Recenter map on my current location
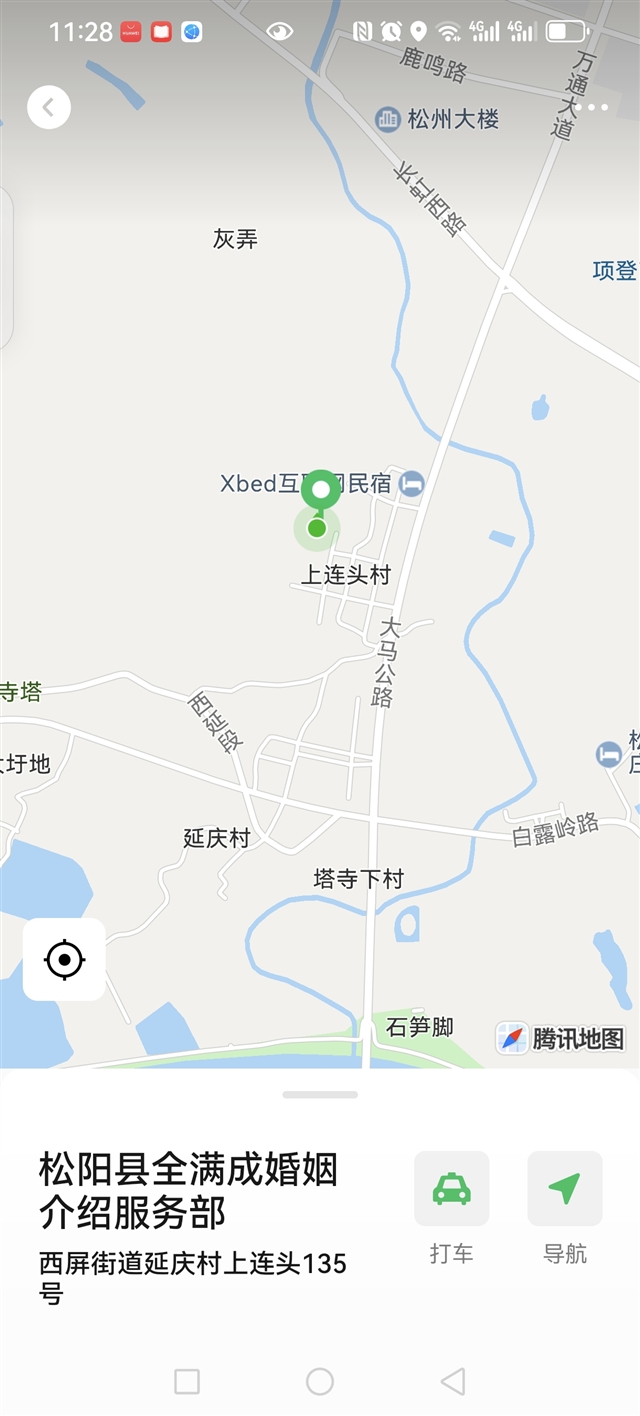The width and height of the screenshot is (640, 1416). point(64,959)
